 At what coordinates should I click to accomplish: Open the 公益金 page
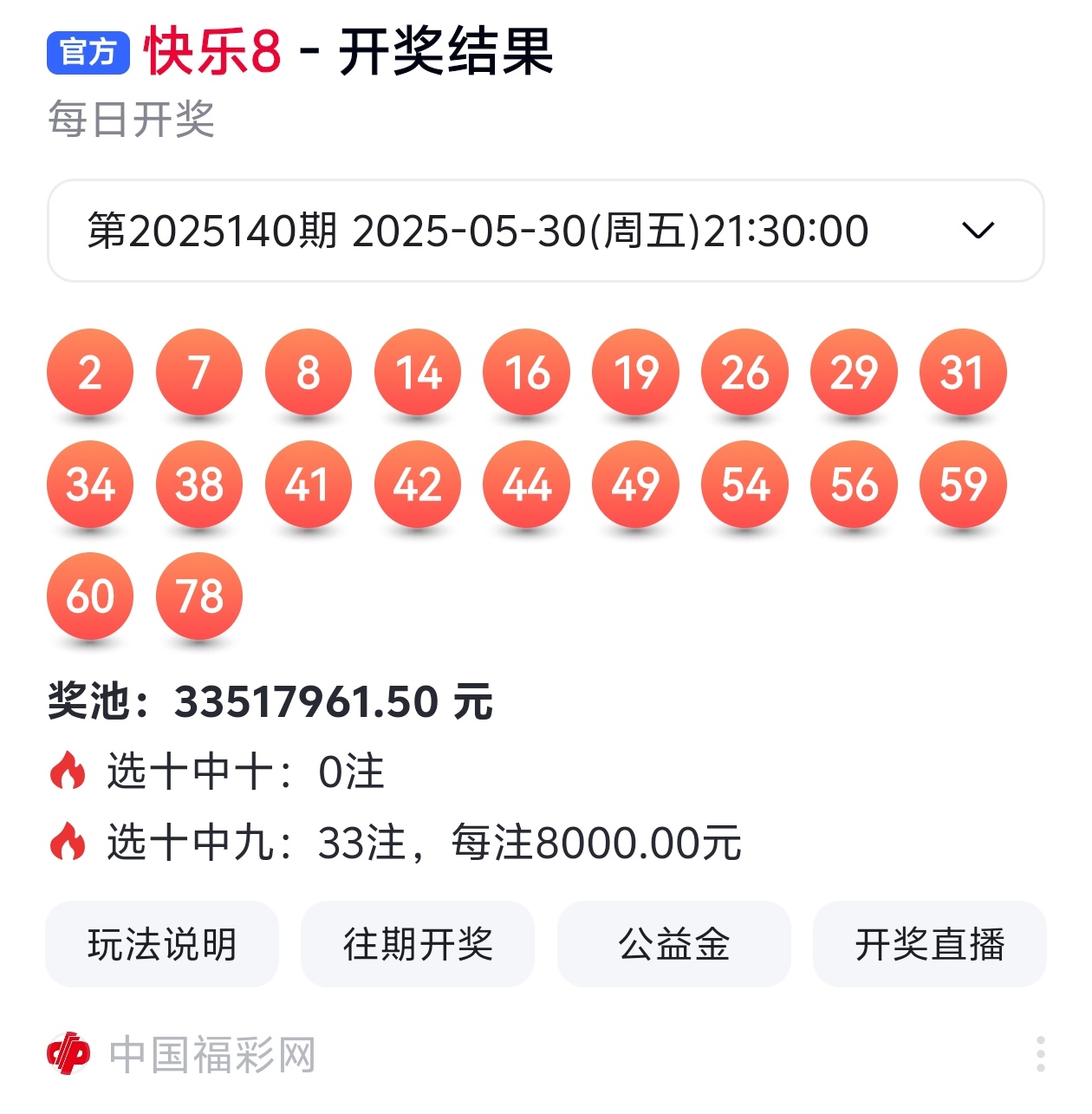(x=673, y=944)
